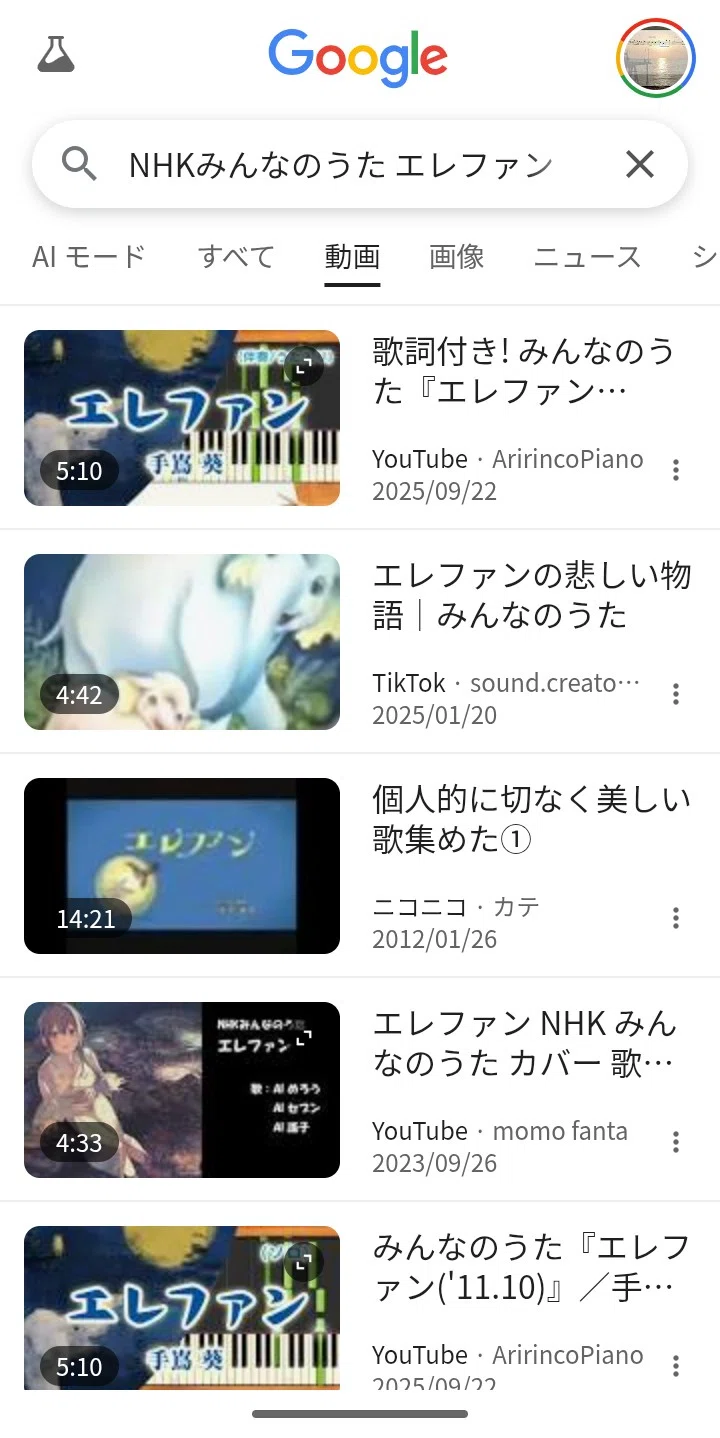Open more options for the 歌詞付き! video
Image resolution: width=720 pixels, height=1438 pixels.
click(676, 470)
